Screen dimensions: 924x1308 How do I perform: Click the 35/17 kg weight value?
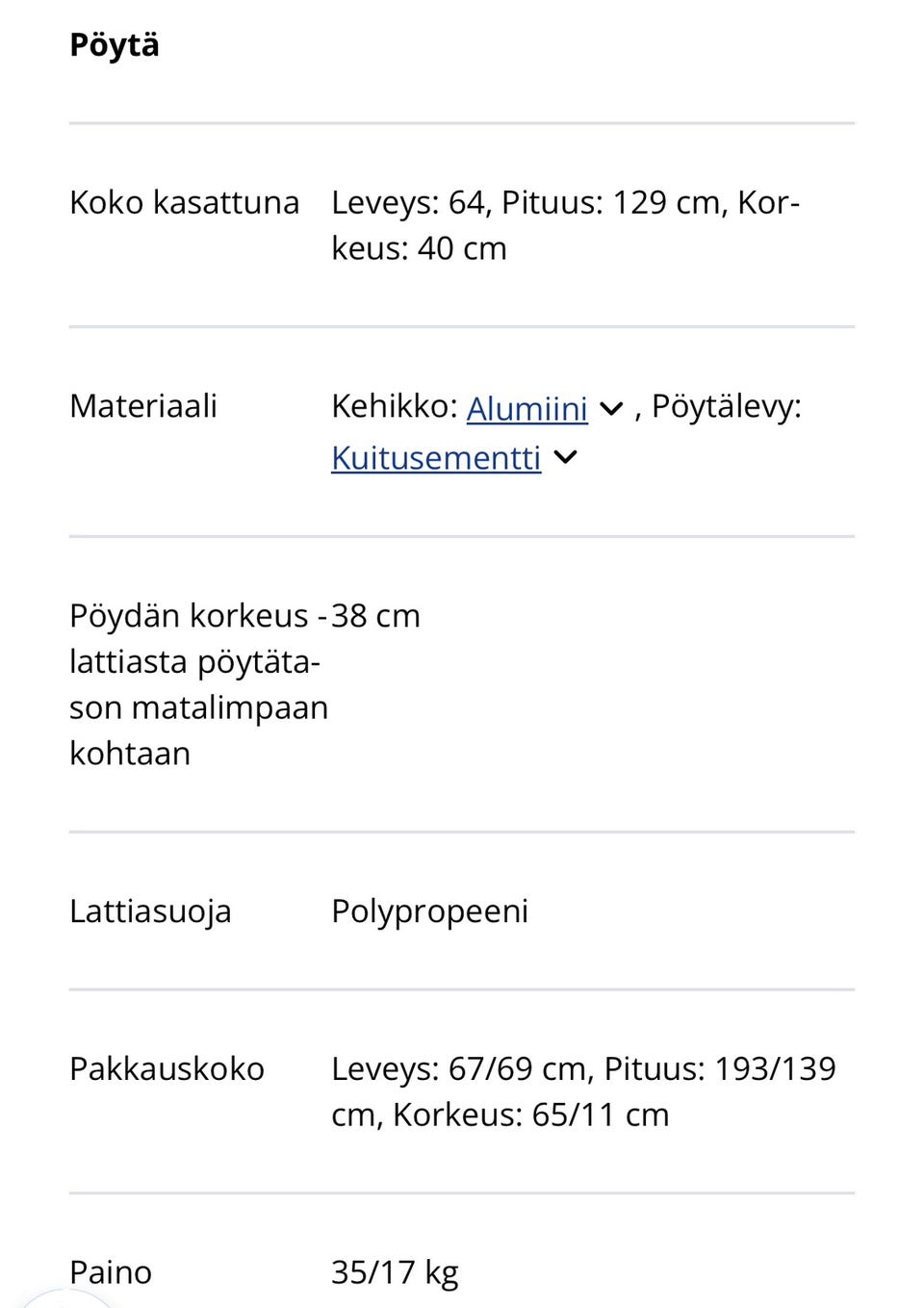tap(394, 1272)
